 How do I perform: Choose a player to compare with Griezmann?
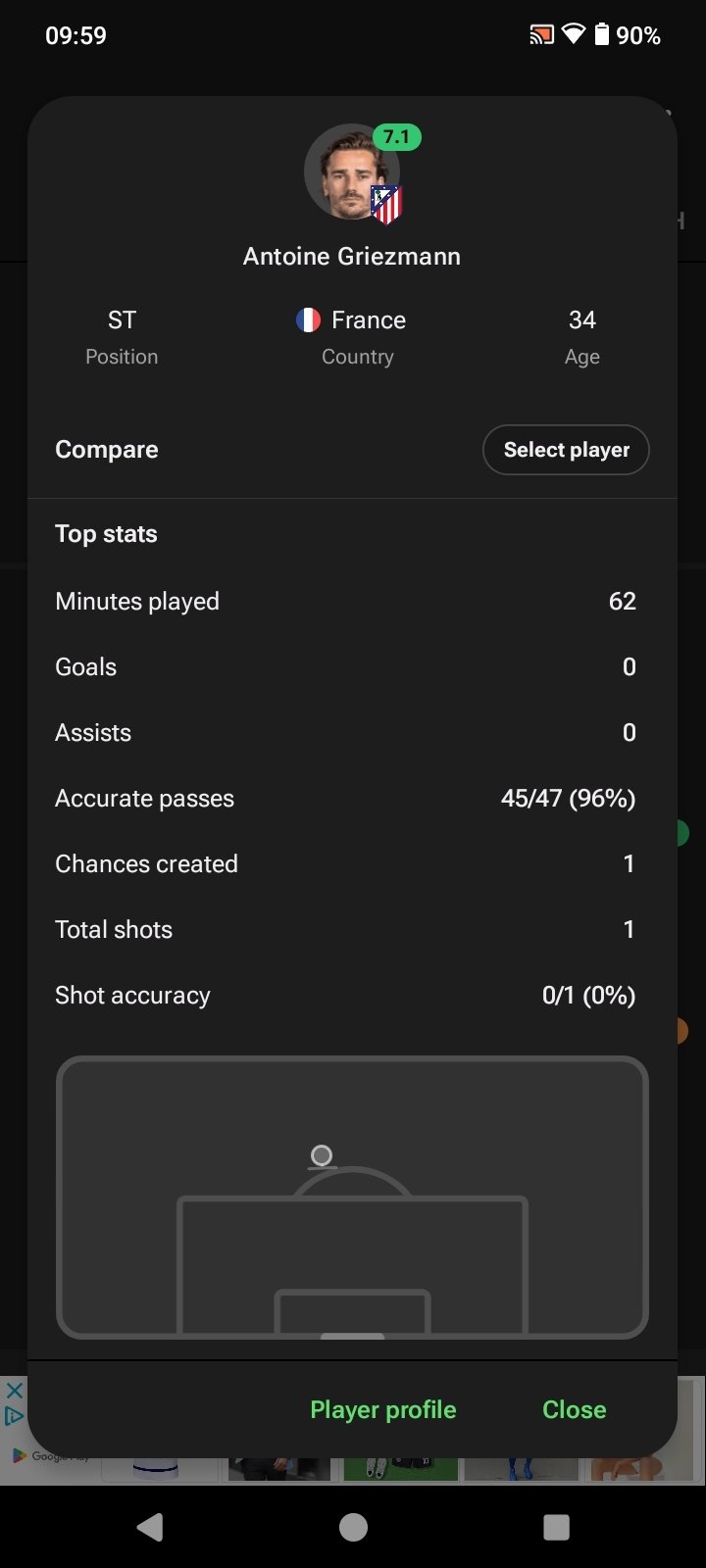click(x=566, y=450)
